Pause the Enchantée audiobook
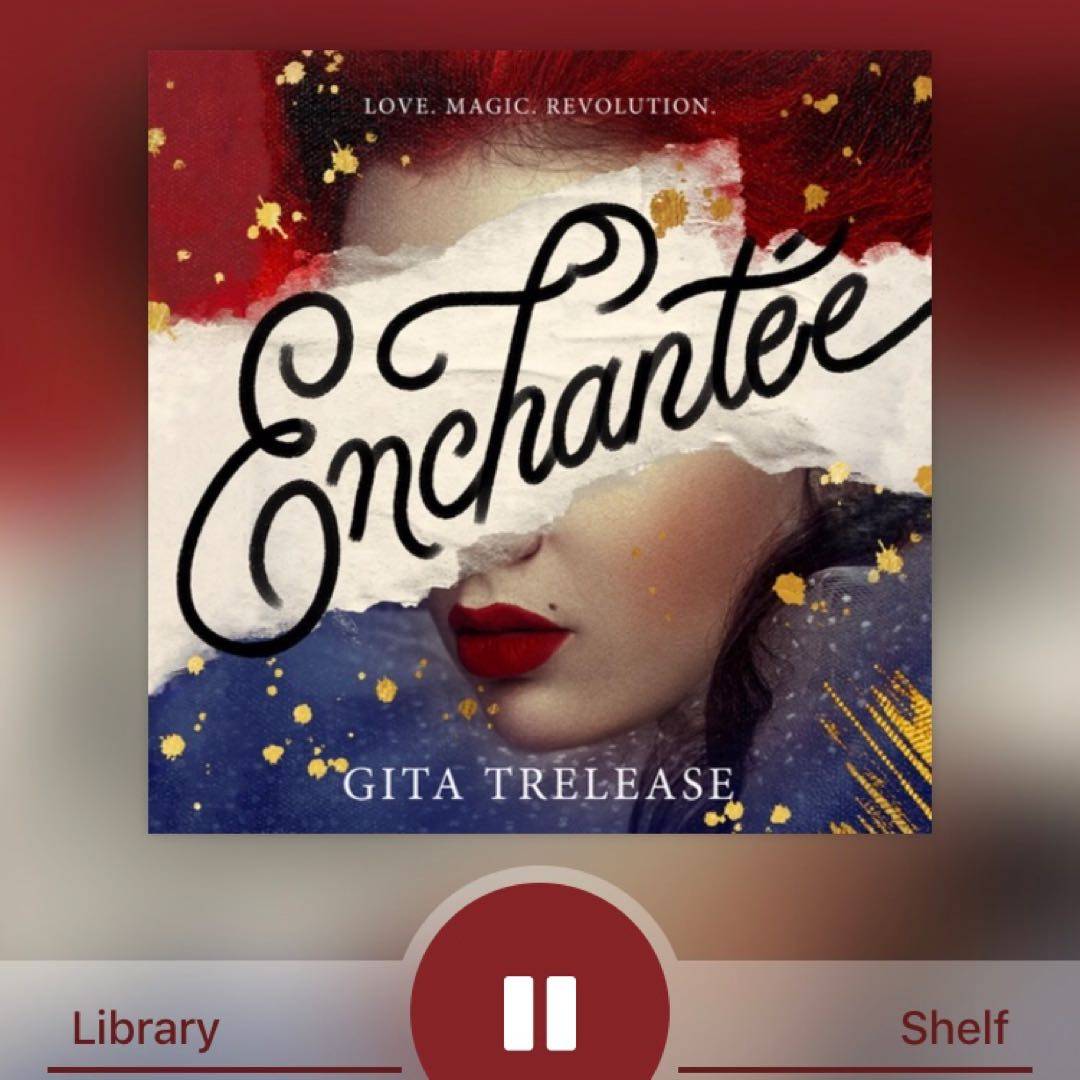Image resolution: width=1080 pixels, height=1080 pixels. coord(540,1010)
